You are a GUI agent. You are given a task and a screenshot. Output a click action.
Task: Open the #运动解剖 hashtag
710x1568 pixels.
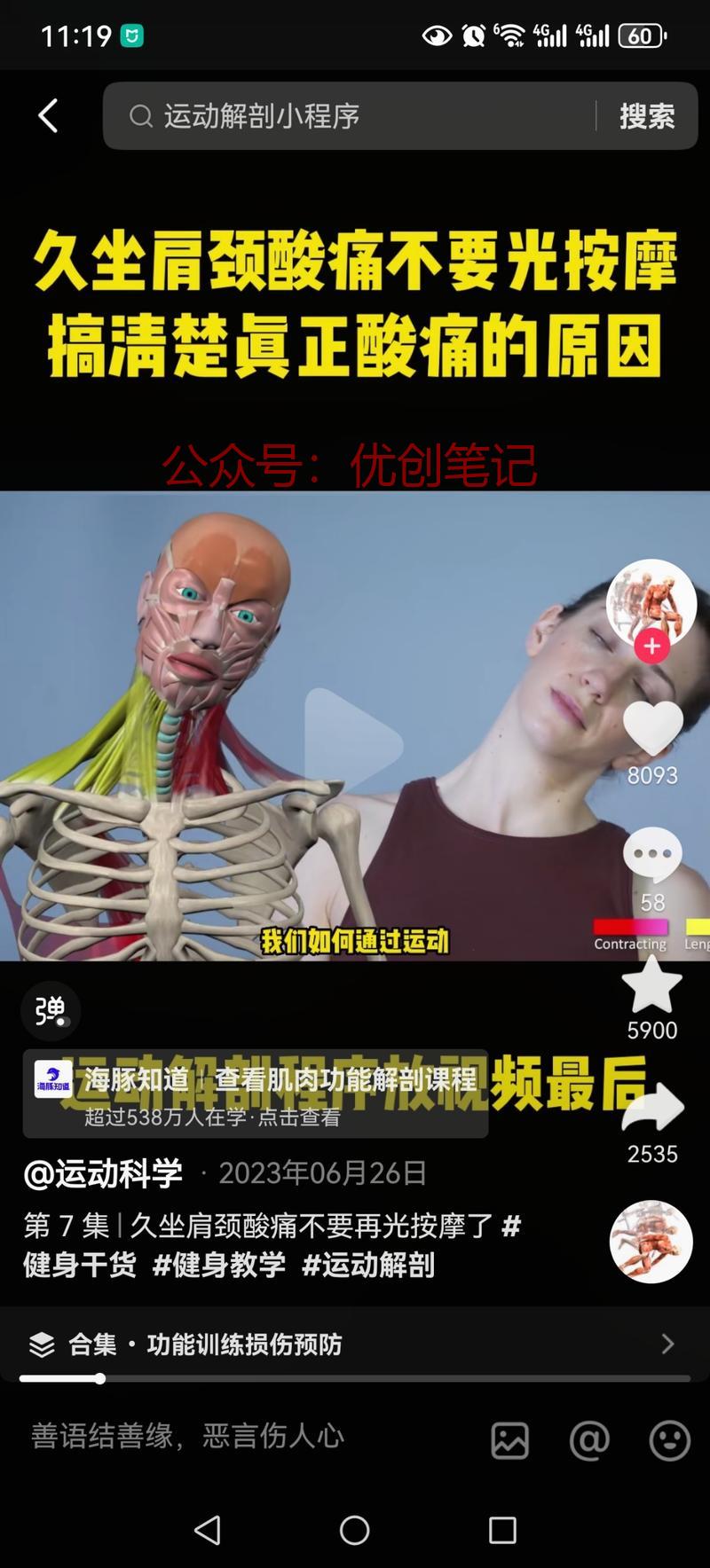pyautogui.click(x=368, y=1265)
